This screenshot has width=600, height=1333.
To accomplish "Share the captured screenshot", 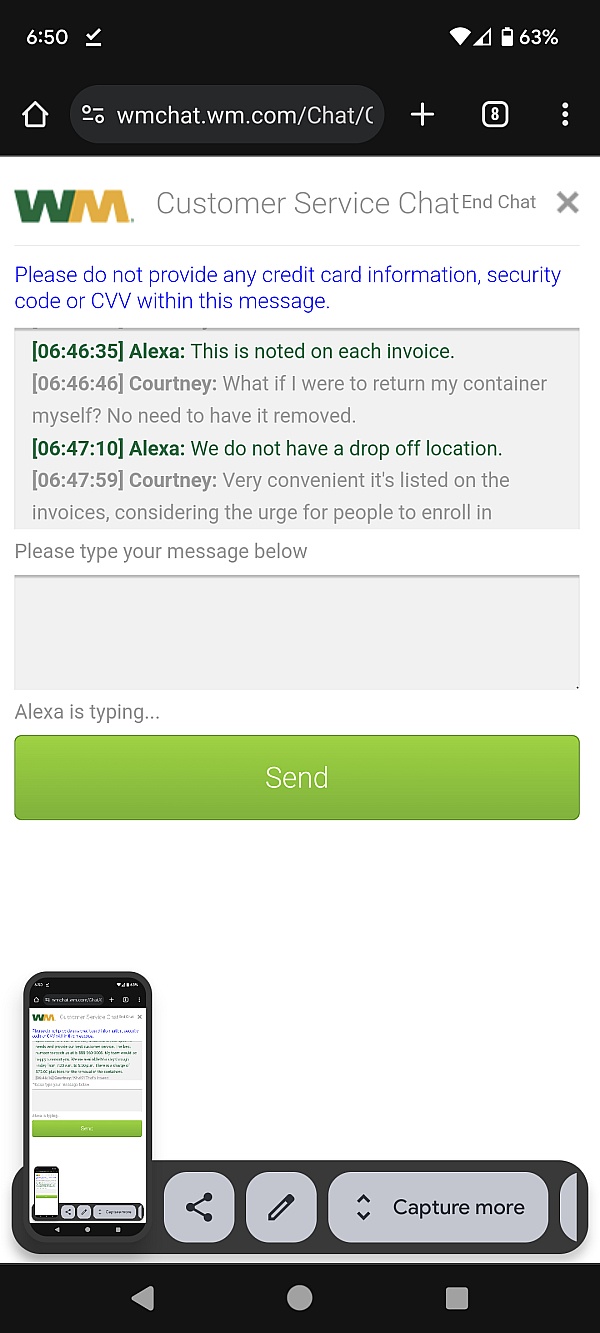I will click(x=199, y=1208).
